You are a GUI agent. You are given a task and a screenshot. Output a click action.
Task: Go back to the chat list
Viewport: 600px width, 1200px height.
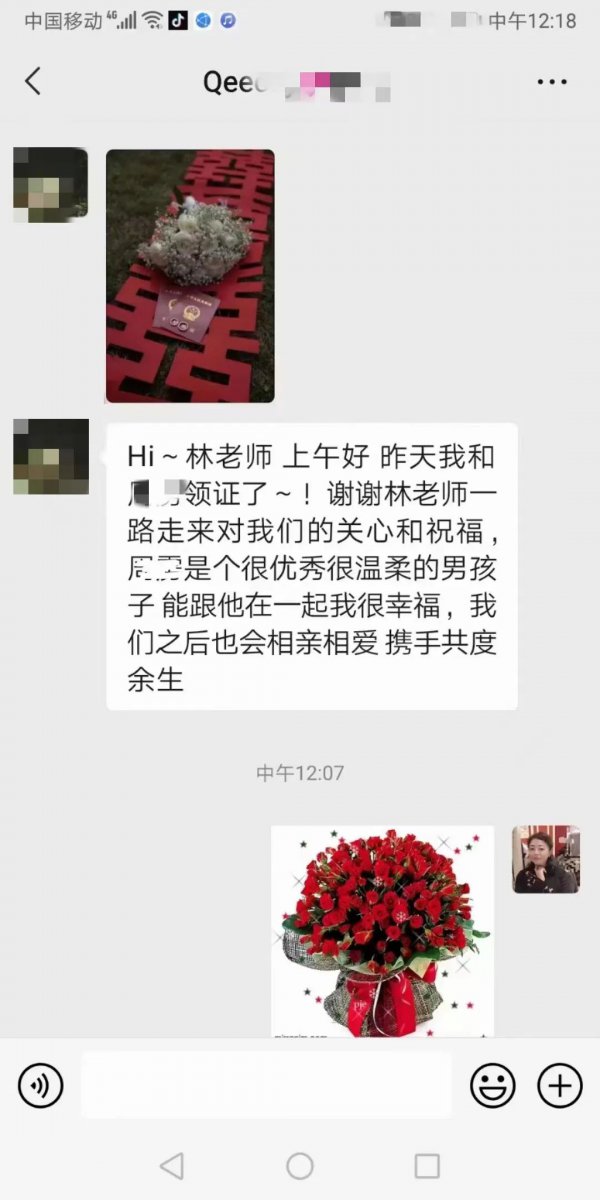[x=33, y=81]
